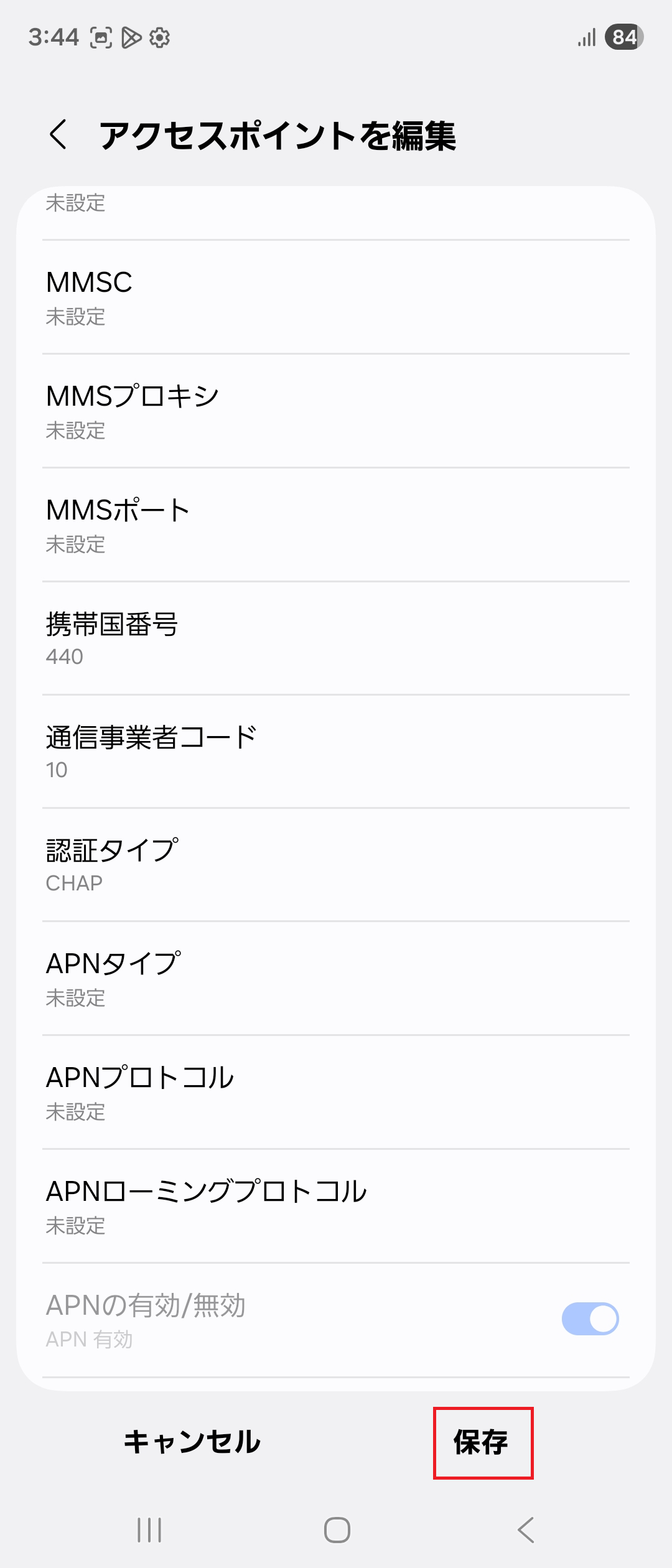Screen dimensions: 672x1568
Task: Open the APNタイプ setting
Action: (336, 979)
